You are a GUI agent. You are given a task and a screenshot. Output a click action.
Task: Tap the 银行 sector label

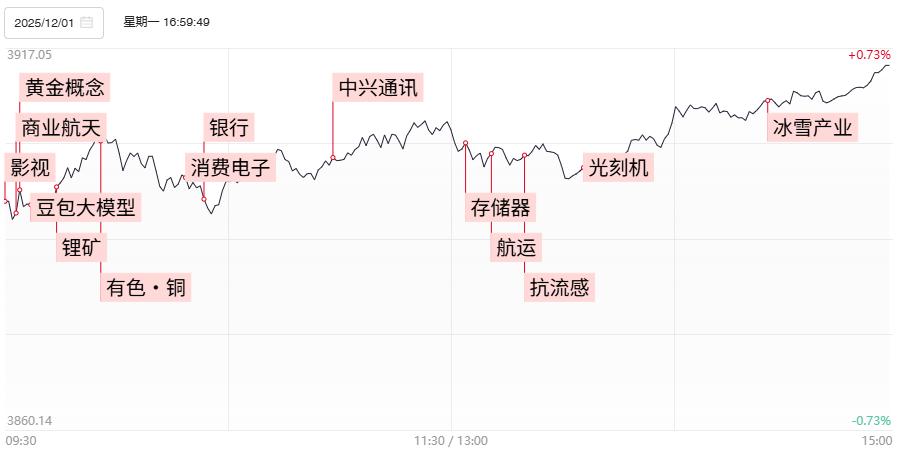228,127
